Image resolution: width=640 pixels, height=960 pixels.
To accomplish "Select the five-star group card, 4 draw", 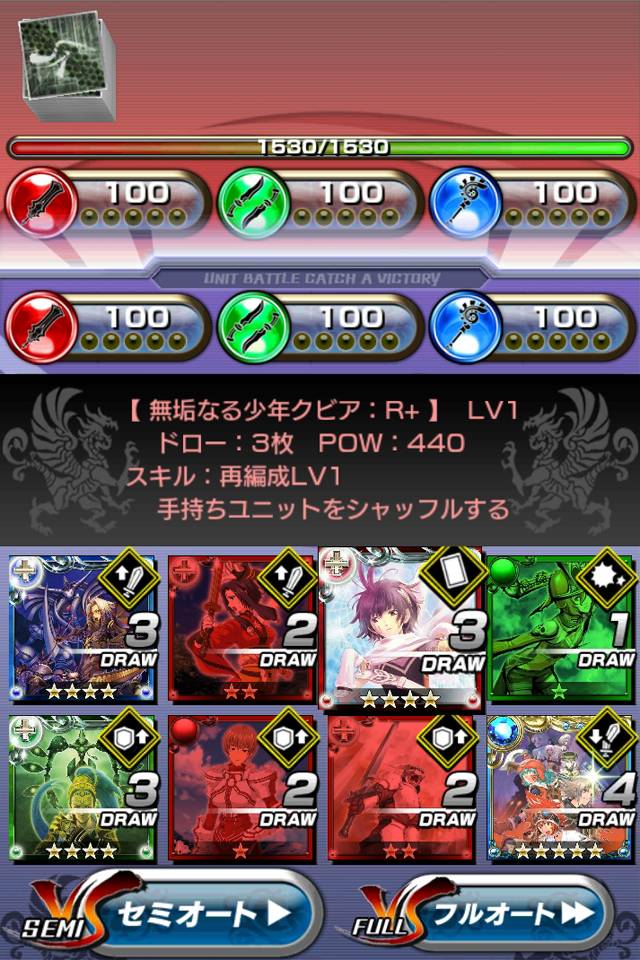I will click(560, 786).
